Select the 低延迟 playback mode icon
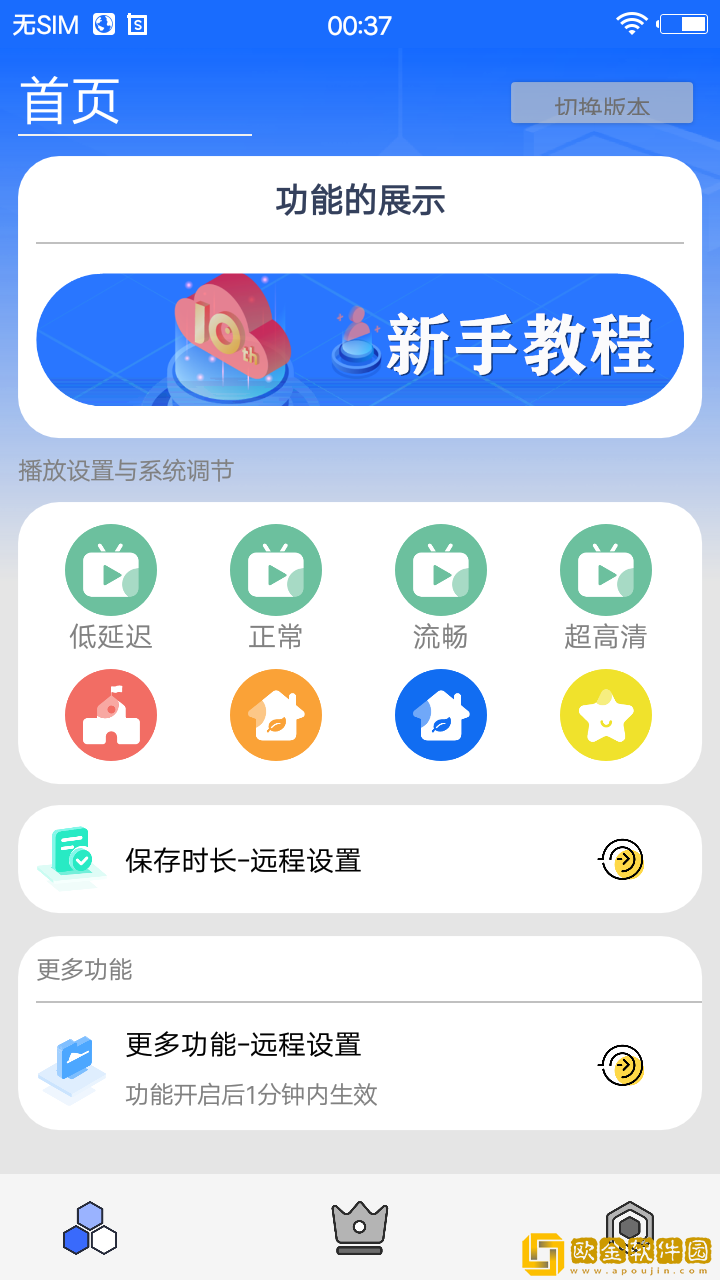Image resolution: width=720 pixels, height=1280 pixels. pyautogui.click(x=111, y=569)
